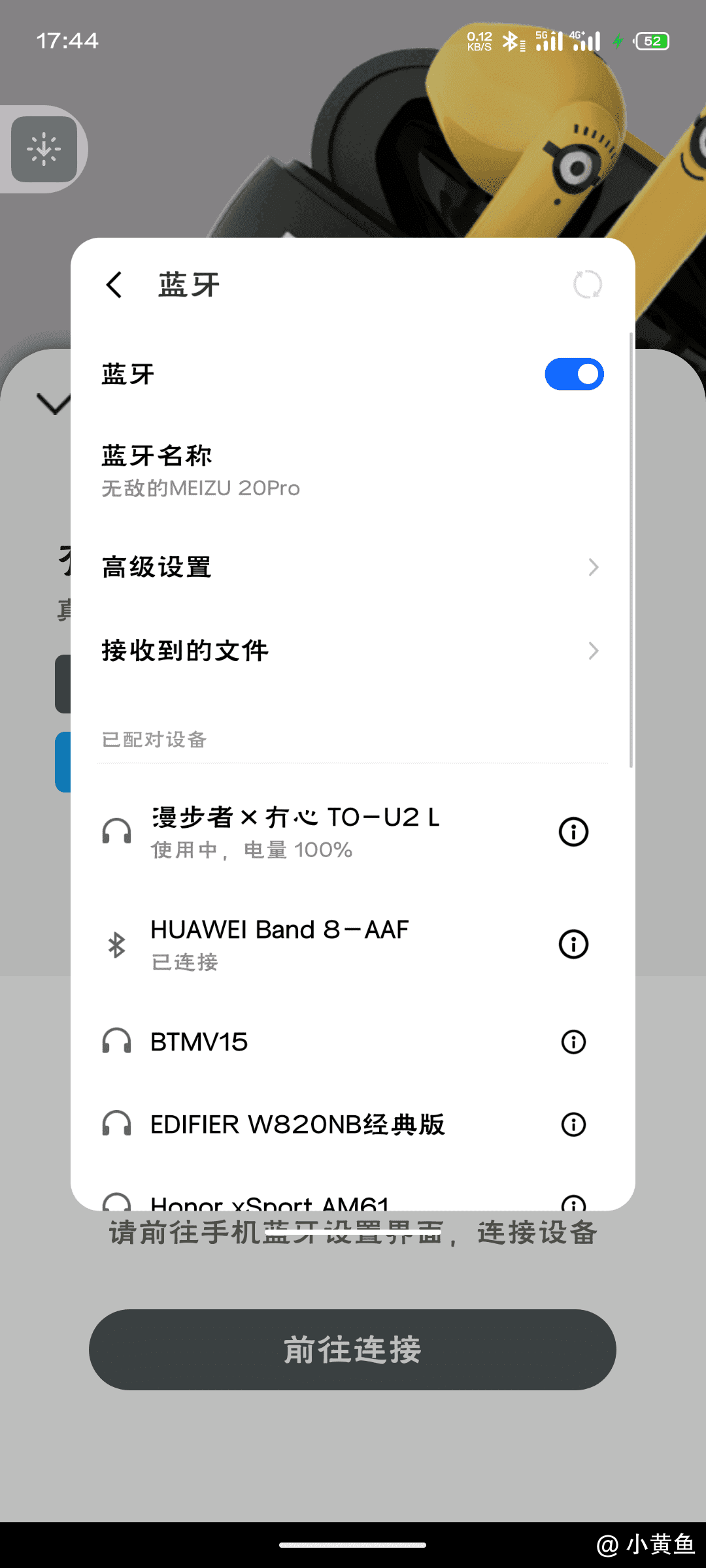This screenshot has height=1568, width=706.
Task: Tap the floating sidebar shortcut icon
Action: pos(44,150)
